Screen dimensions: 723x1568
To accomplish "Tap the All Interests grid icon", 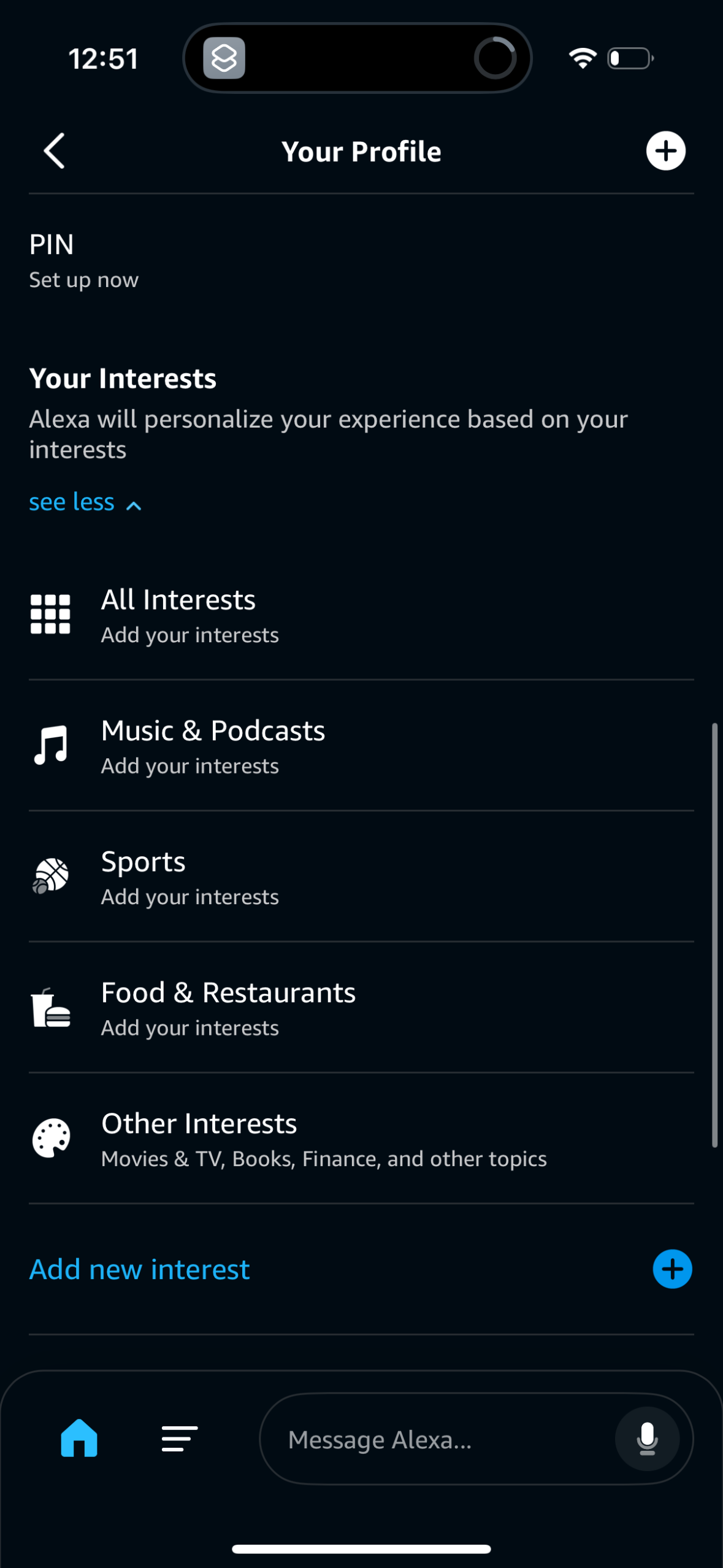I will [x=50, y=613].
